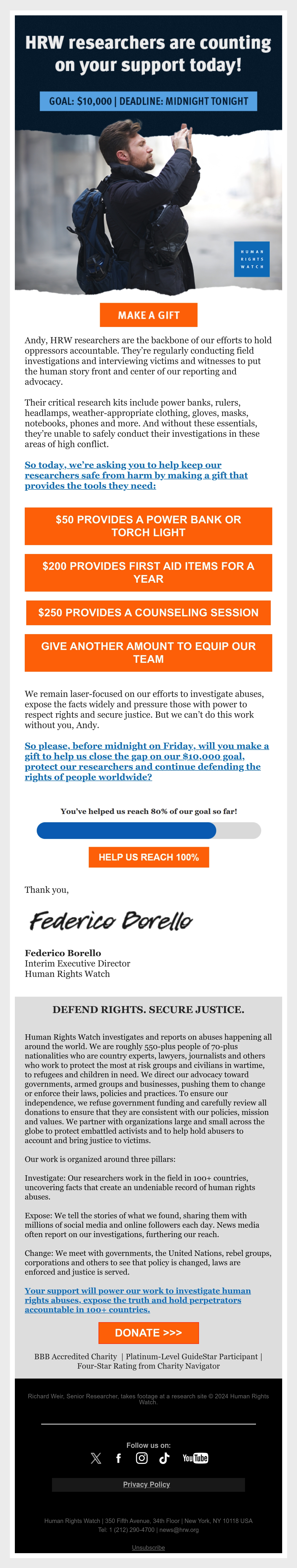
Task: Open the Instagram icon
Action: coord(142,1458)
